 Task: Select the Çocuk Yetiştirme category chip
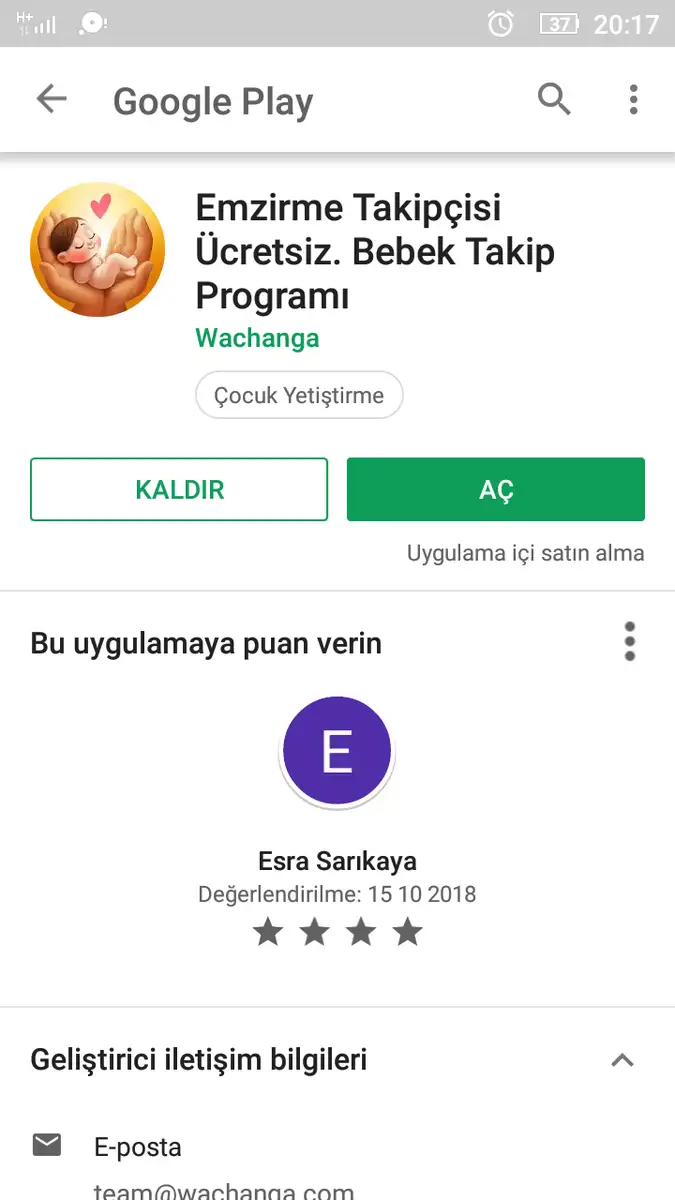[x=299, y=395]
